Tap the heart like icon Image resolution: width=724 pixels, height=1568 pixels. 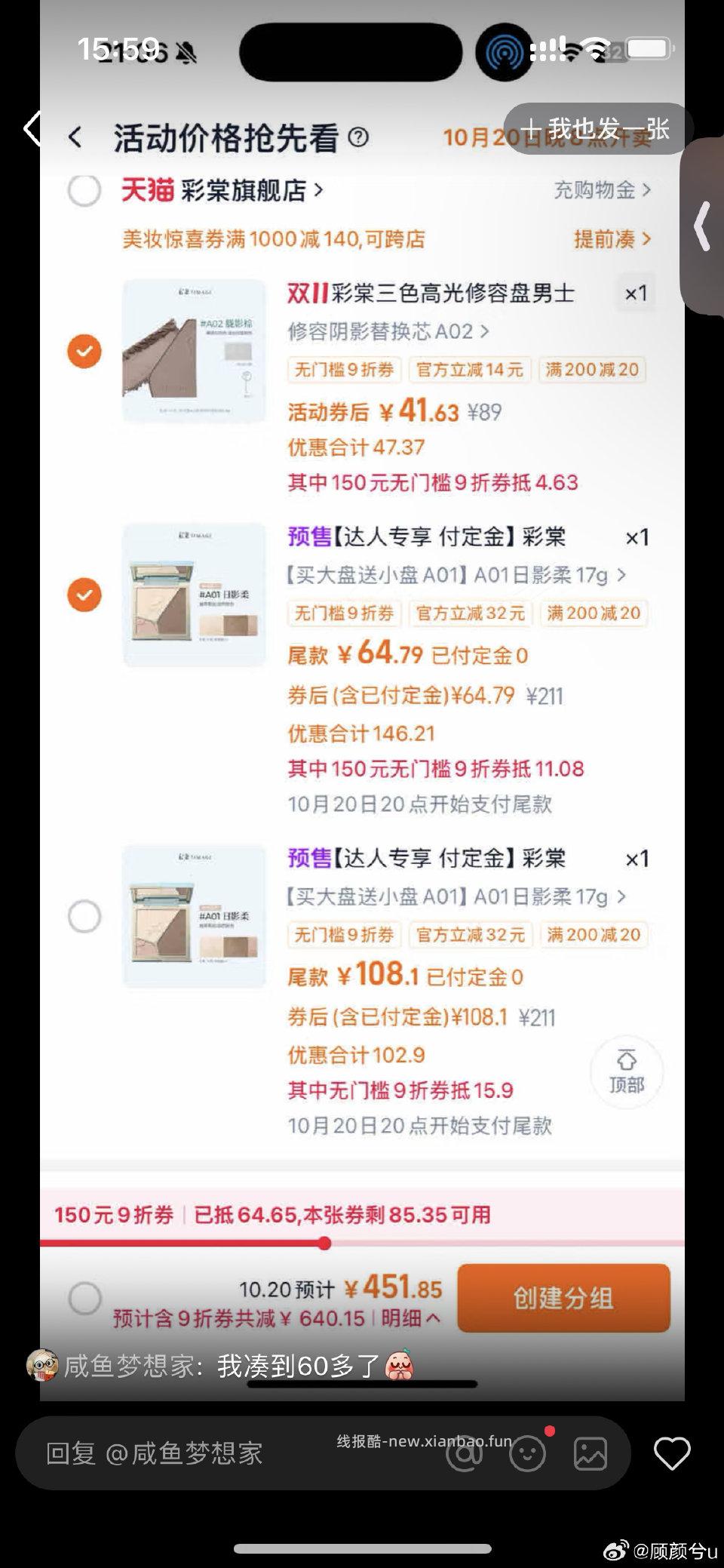[671, 1453]
